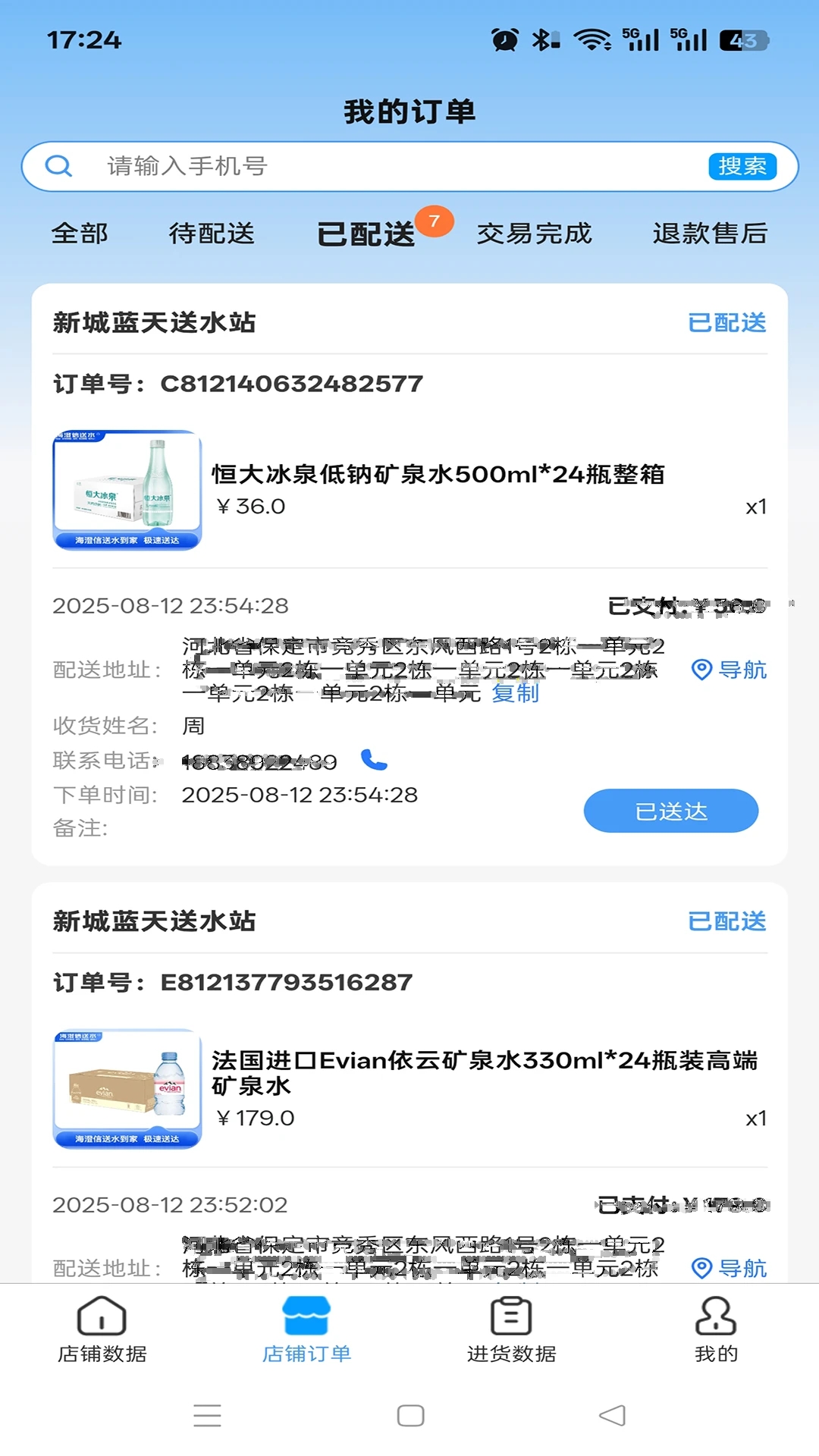Open 进货数据 in bottom navigation
819x1456 pixels.
(x=512, y=1329)
